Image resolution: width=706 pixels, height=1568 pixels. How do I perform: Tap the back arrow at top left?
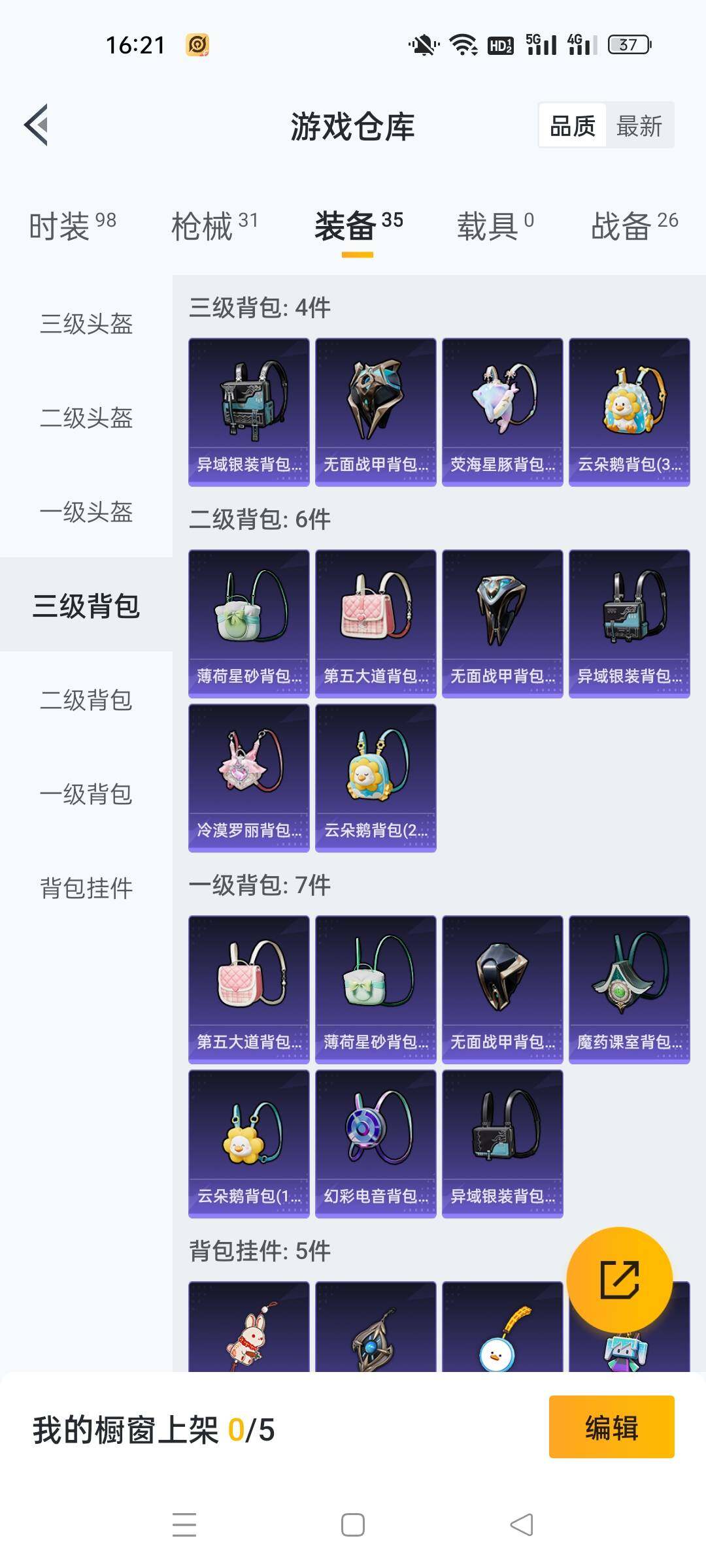coord(38,125)
